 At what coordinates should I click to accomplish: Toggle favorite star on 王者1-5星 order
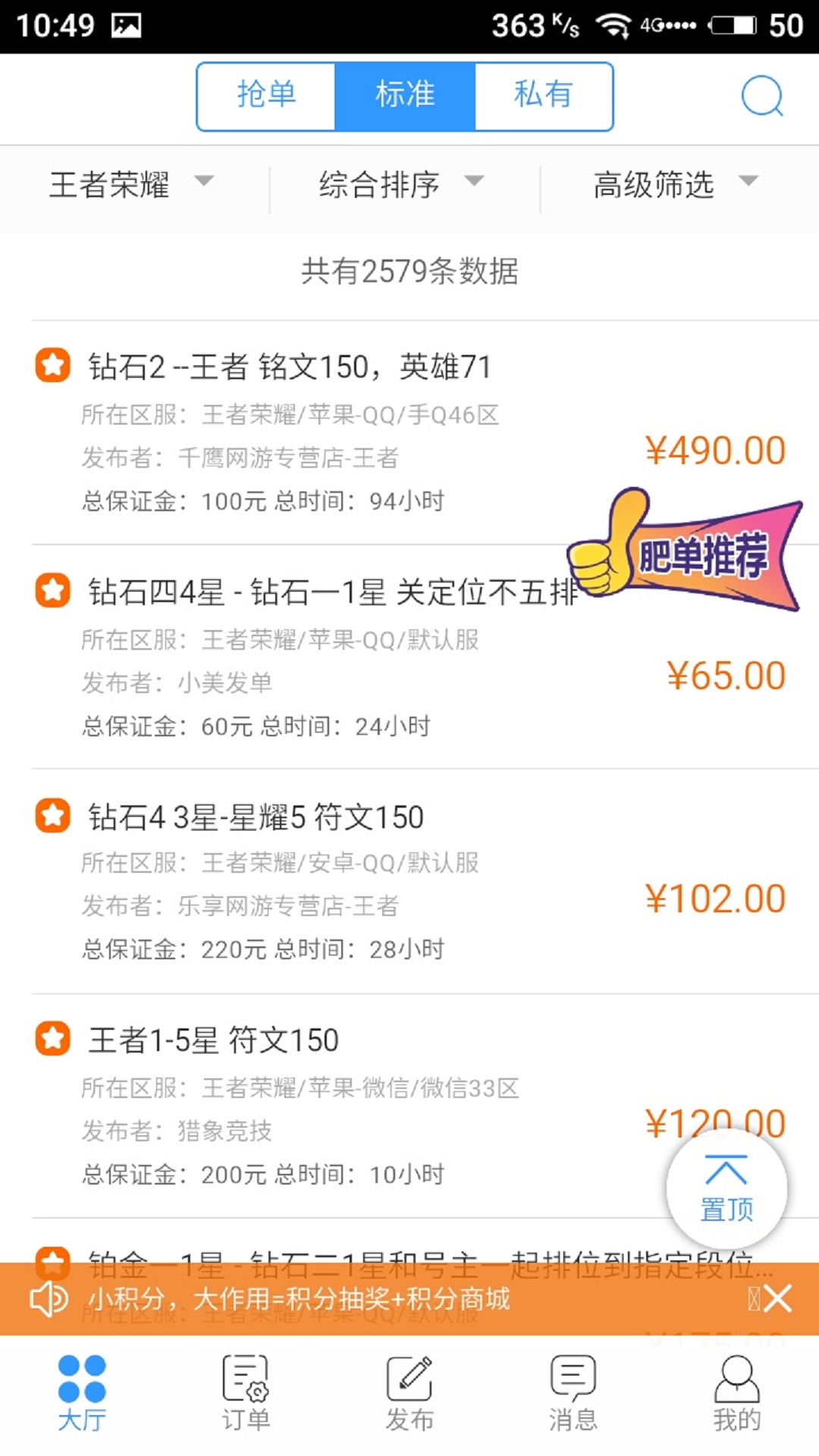tap(51, 1040)
